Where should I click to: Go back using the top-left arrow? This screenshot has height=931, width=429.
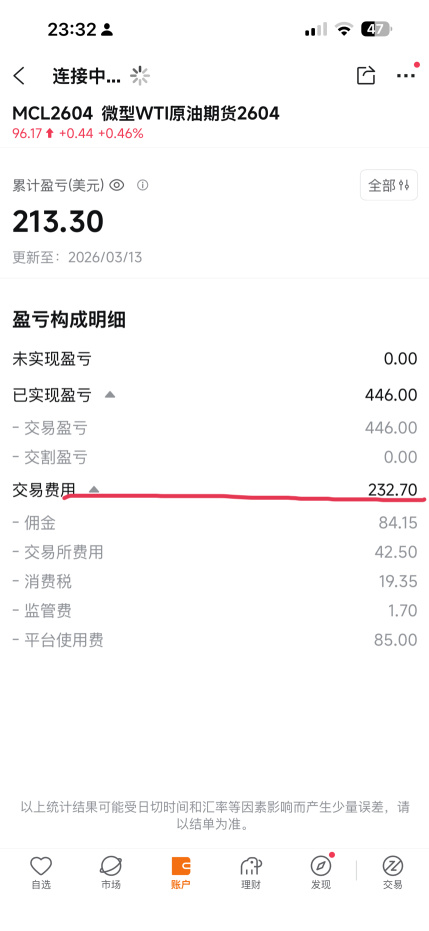[20, 76]
